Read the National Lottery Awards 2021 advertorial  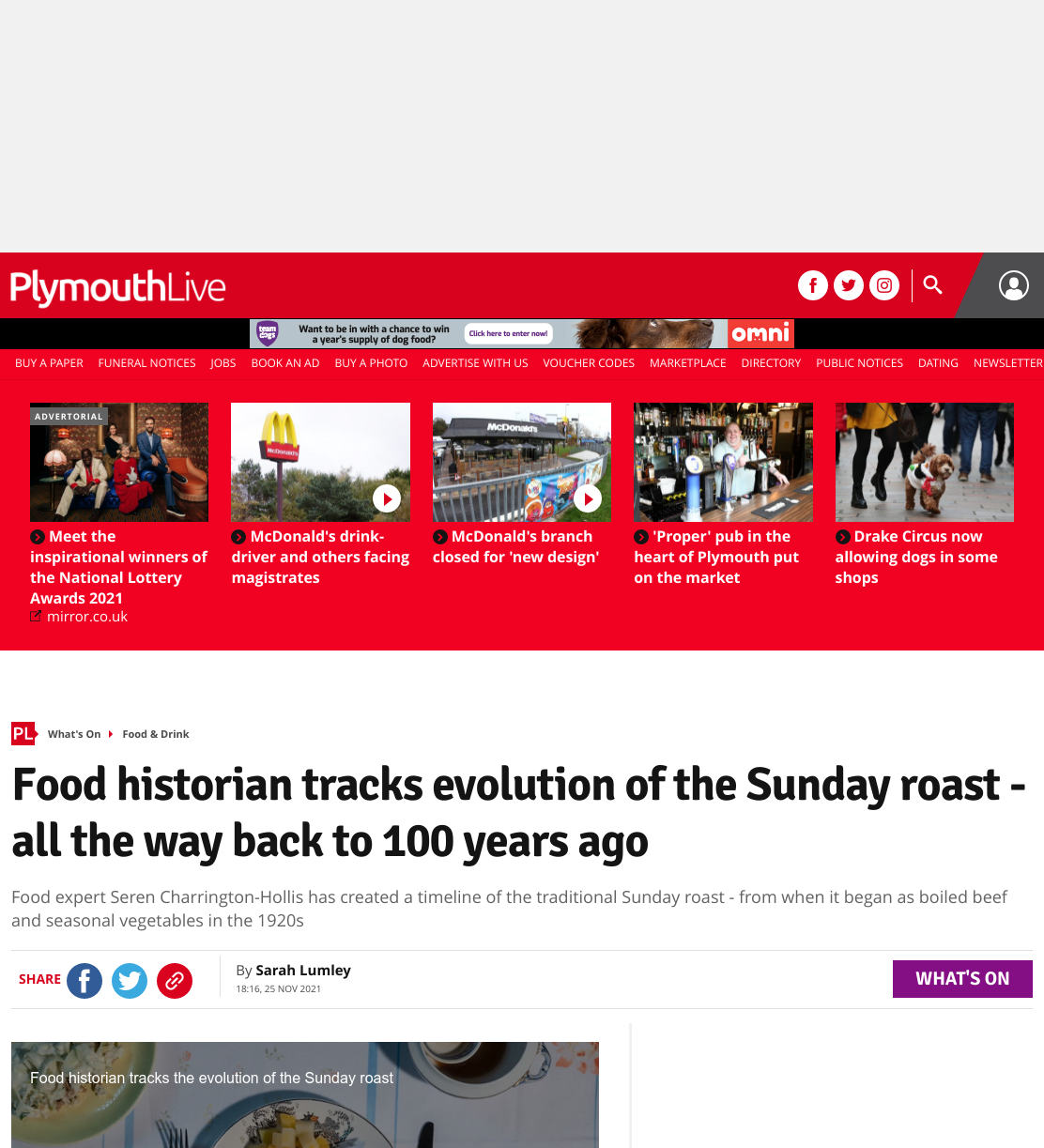pos(119,567)
